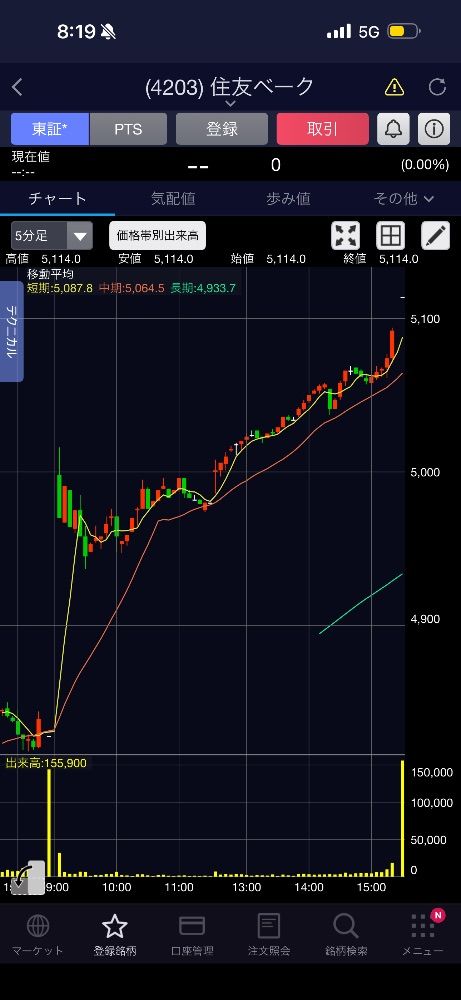
Task: Expand the chart to full screen
Action: click(346, 236)
